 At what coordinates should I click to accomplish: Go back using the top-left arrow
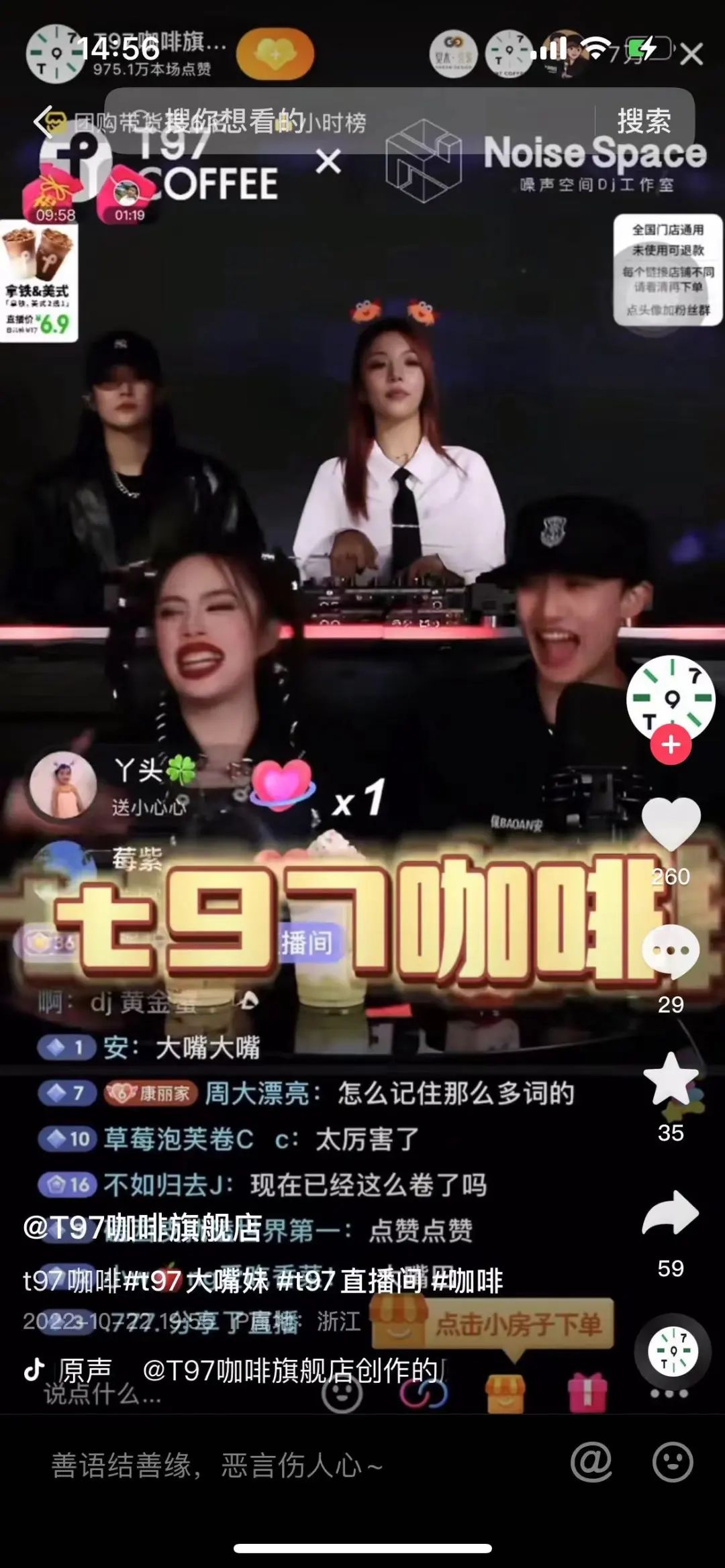point(44,121)
